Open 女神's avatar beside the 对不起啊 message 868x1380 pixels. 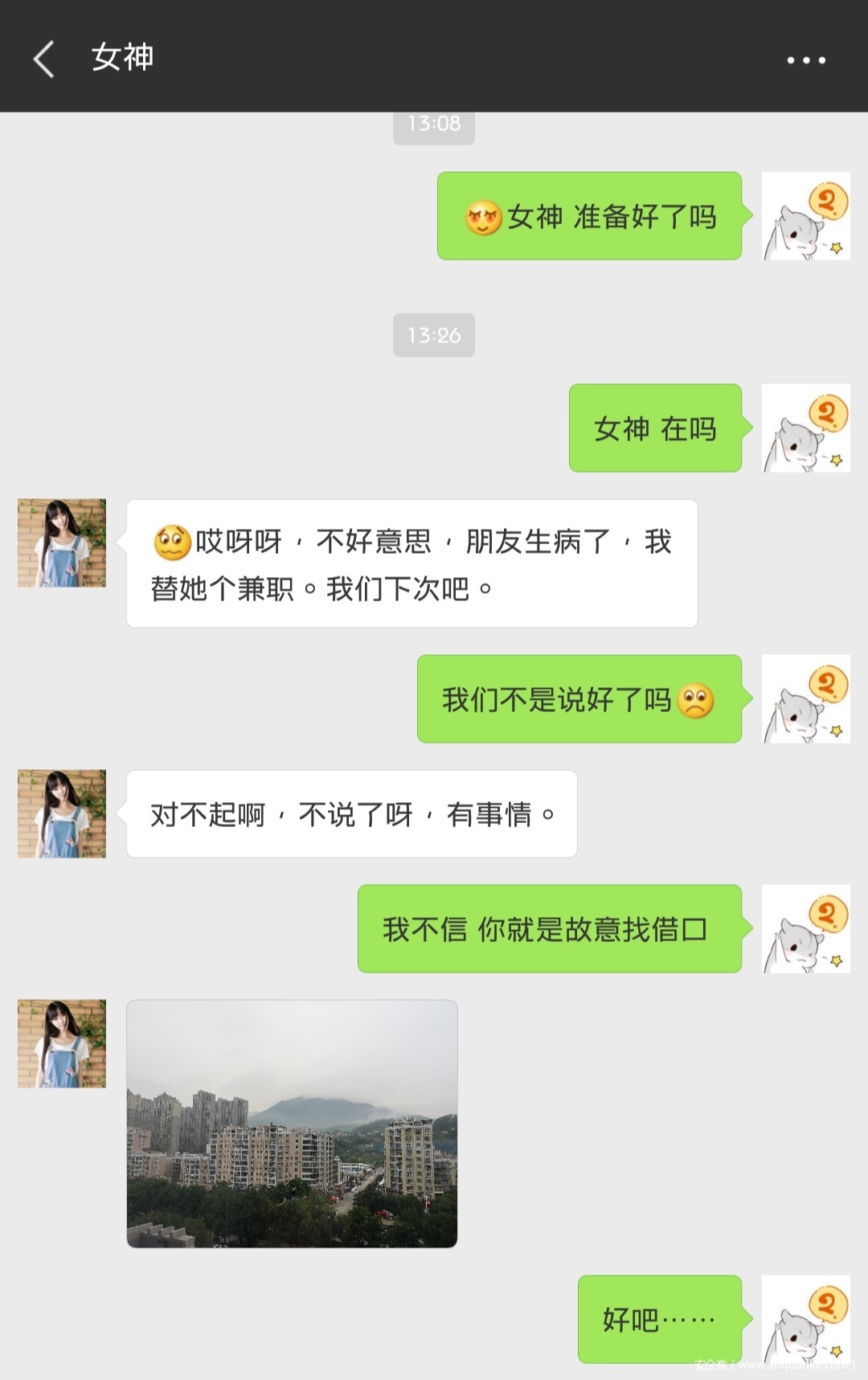[62, 813]
